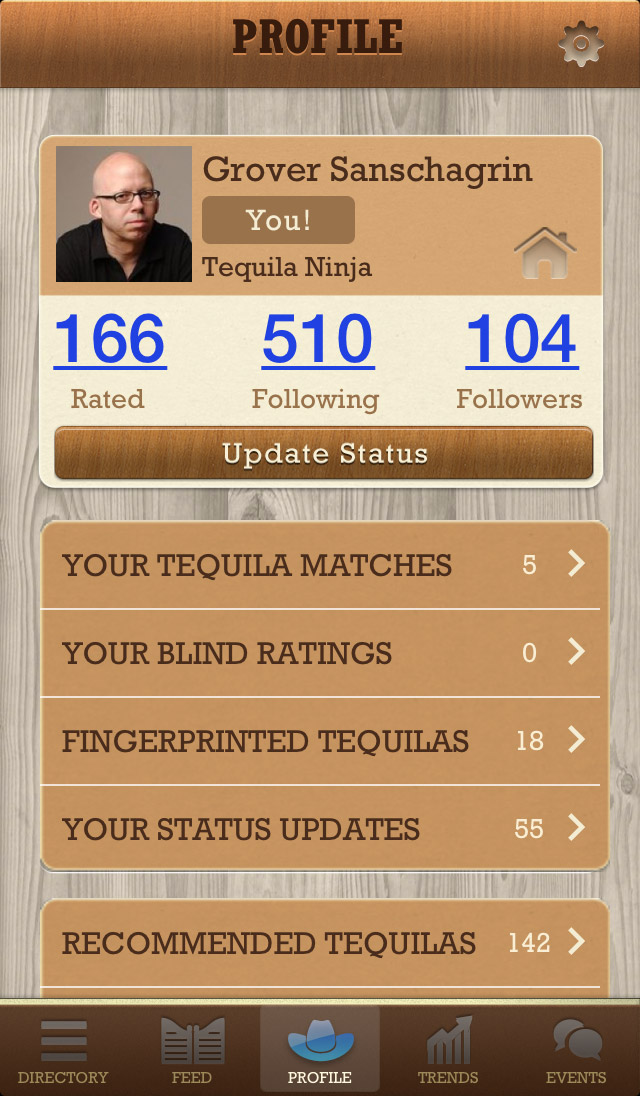Switch to the Feed tab

coord(191,1050)
